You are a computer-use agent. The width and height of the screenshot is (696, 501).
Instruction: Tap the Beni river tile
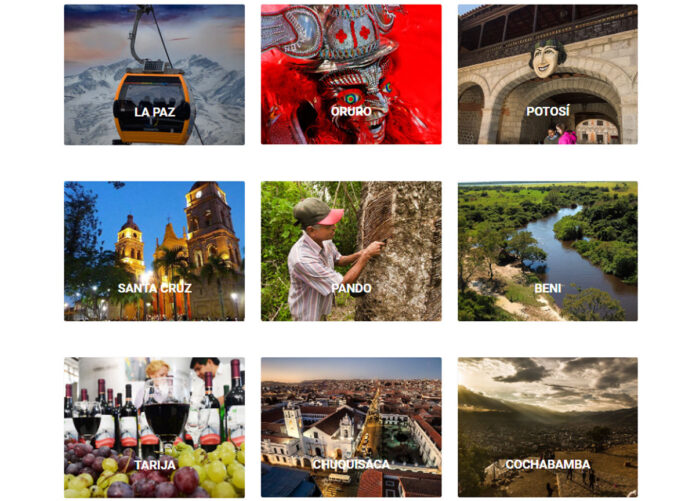547,251
